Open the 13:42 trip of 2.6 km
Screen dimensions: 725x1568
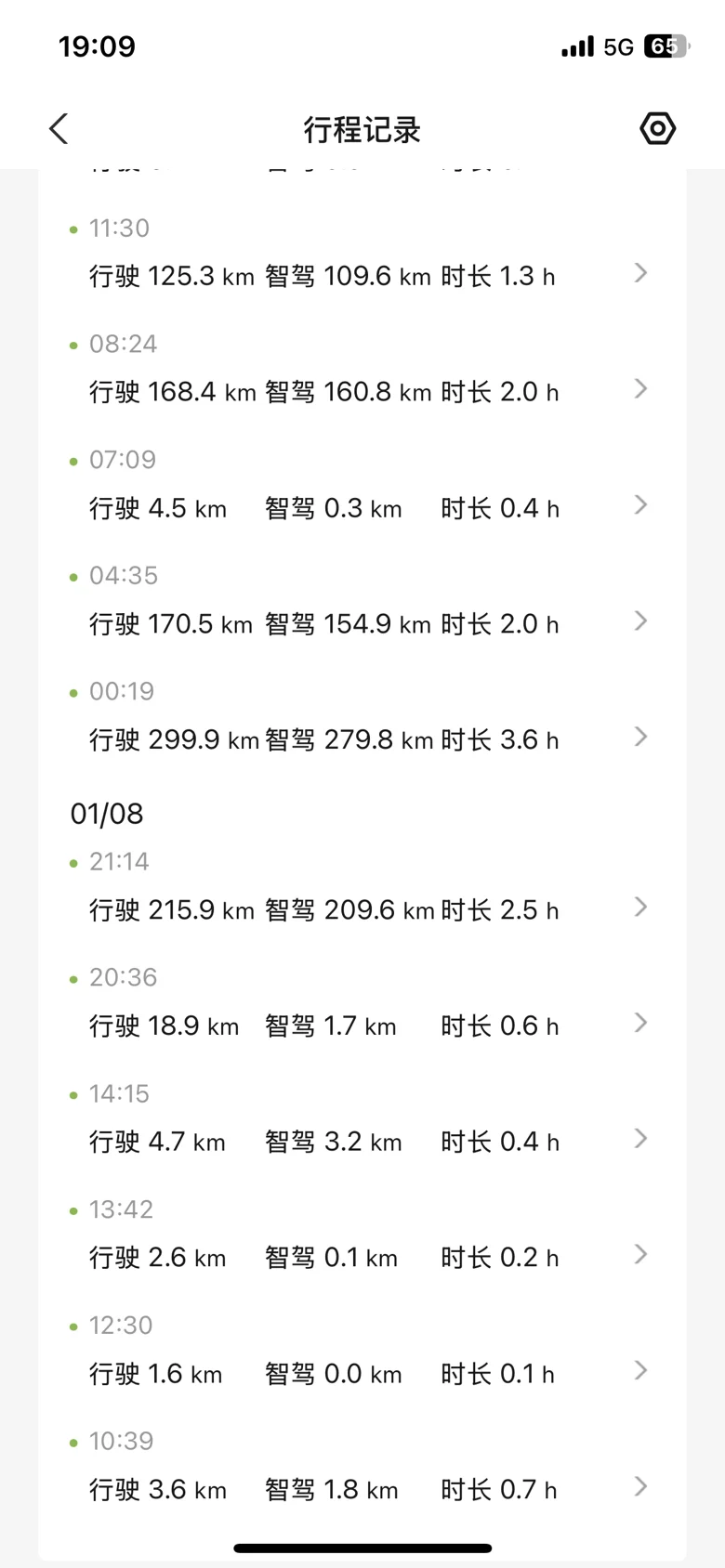pyautogui.click(x=362, y=1236)
